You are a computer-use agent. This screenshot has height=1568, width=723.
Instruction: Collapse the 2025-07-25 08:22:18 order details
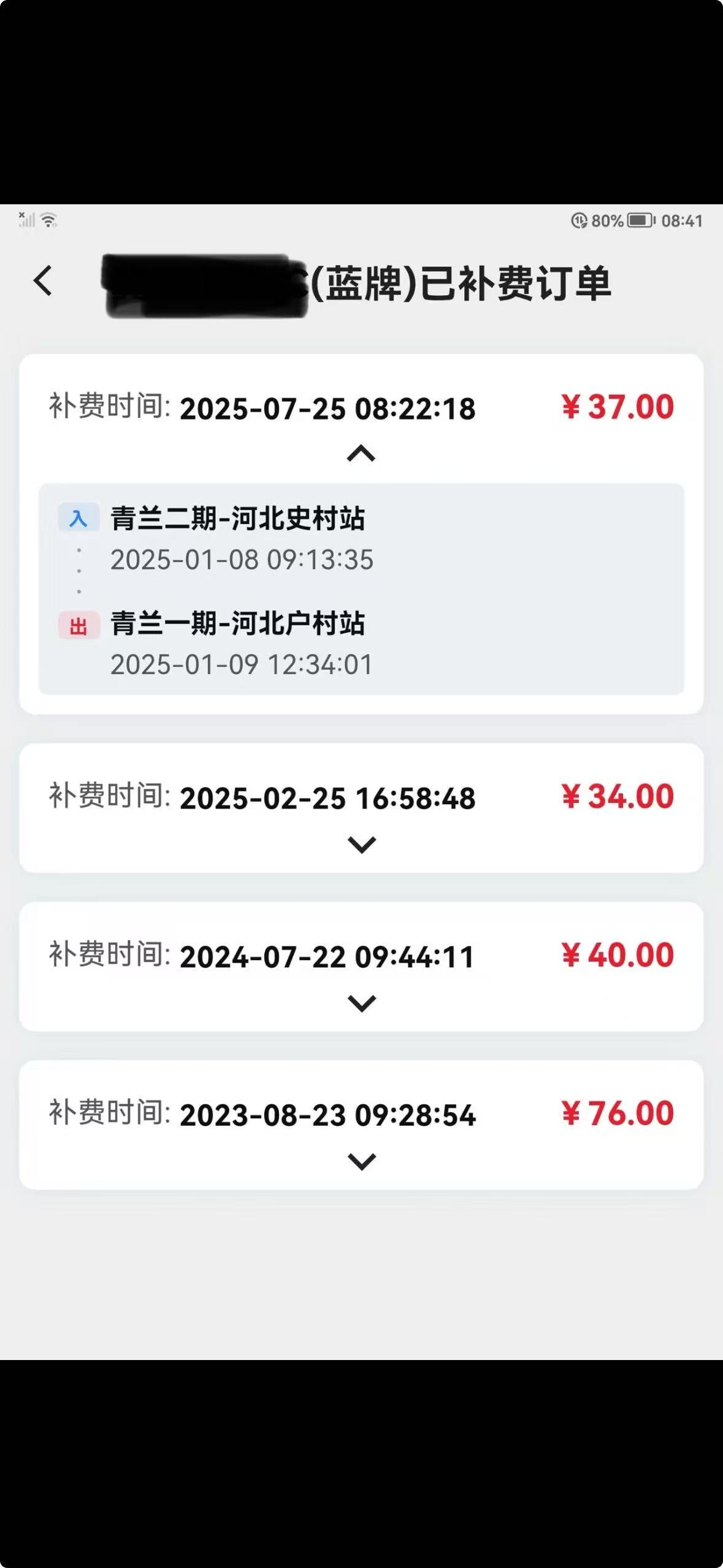click(361, 453)
